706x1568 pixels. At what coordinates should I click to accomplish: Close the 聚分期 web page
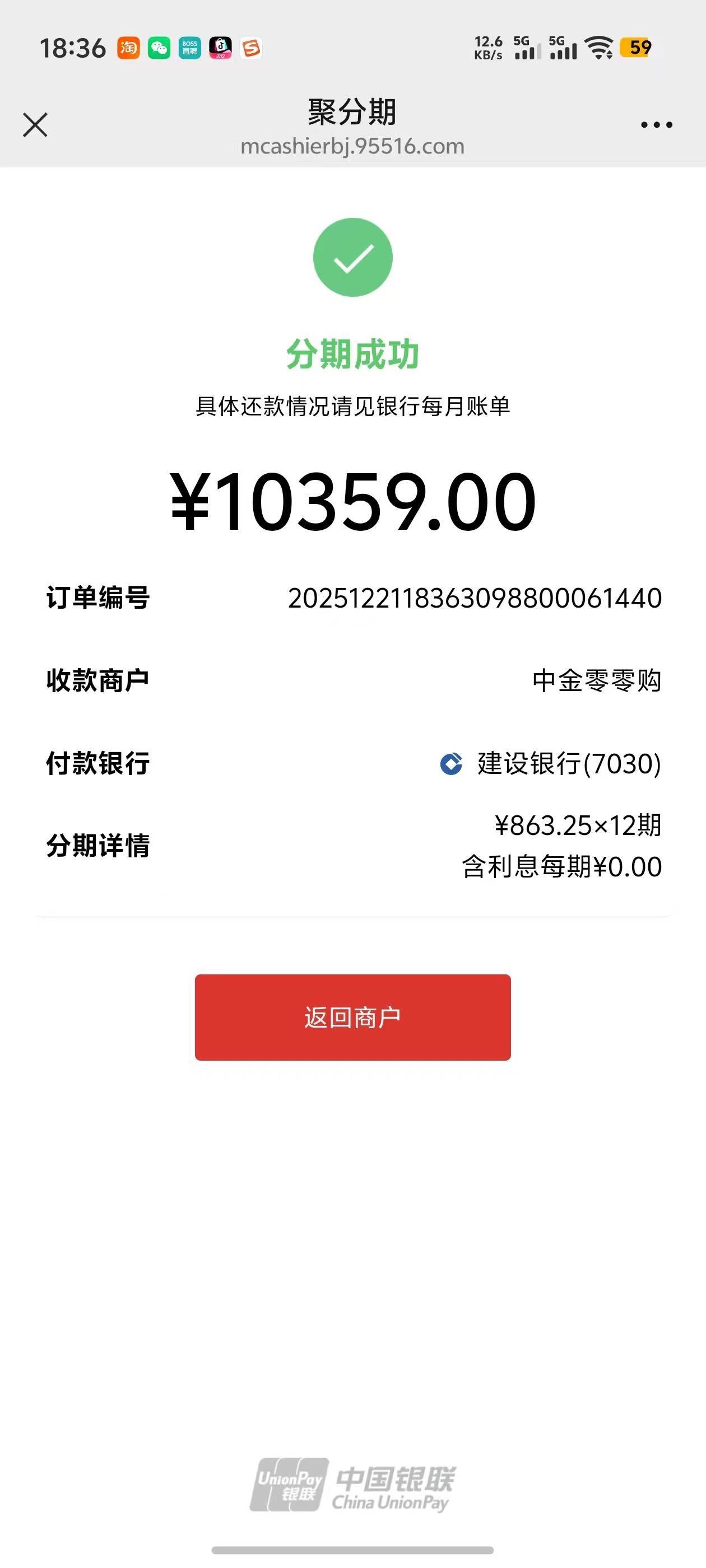point(35,125)
